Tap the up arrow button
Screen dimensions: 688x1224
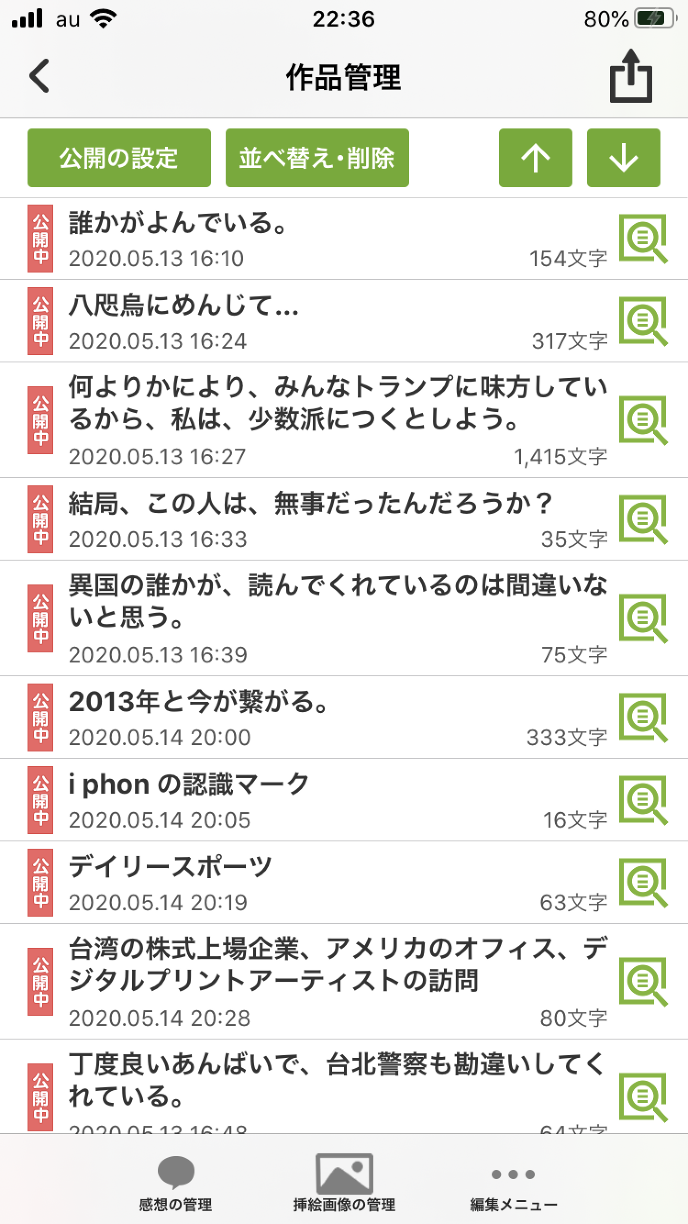535,158
